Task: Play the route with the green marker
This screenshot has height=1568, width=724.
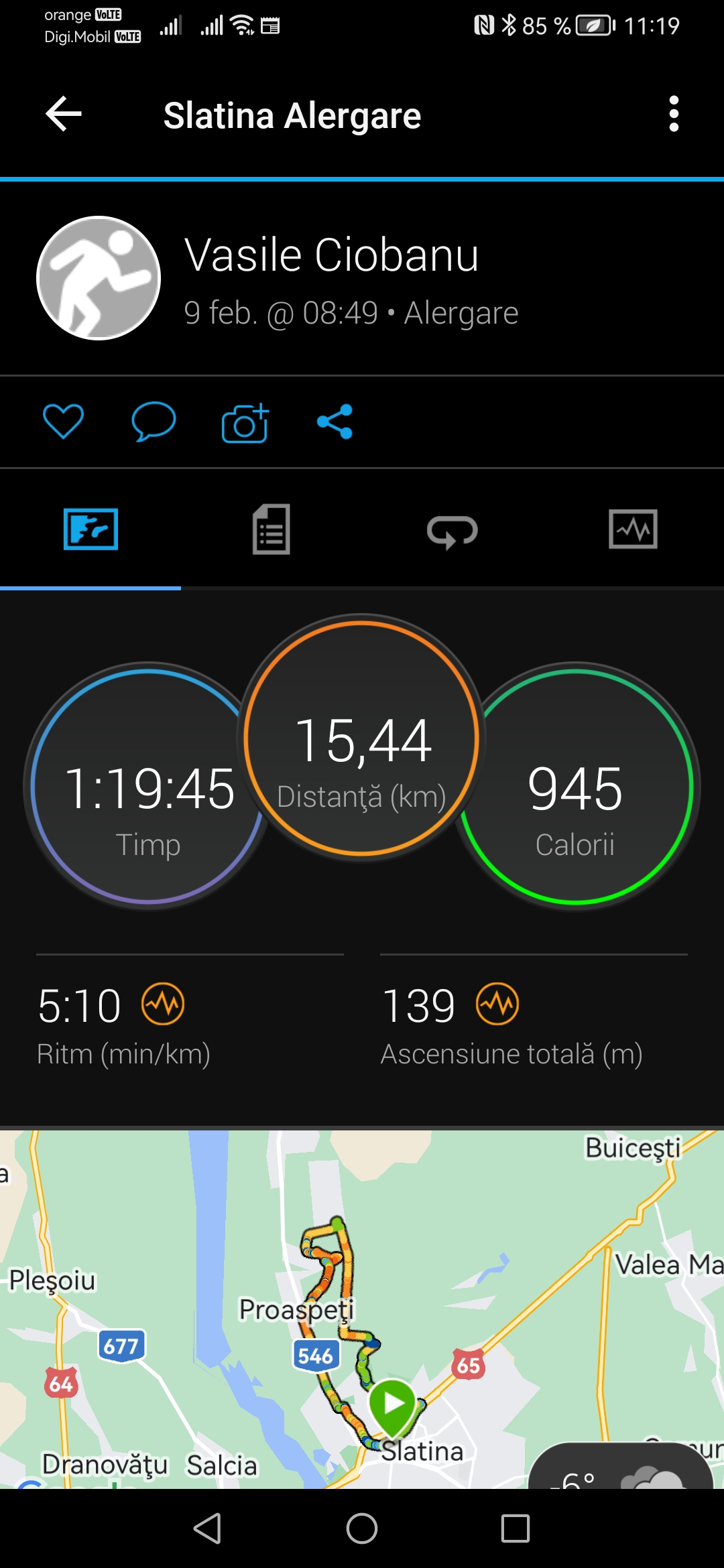Action: click(394, 1402)
